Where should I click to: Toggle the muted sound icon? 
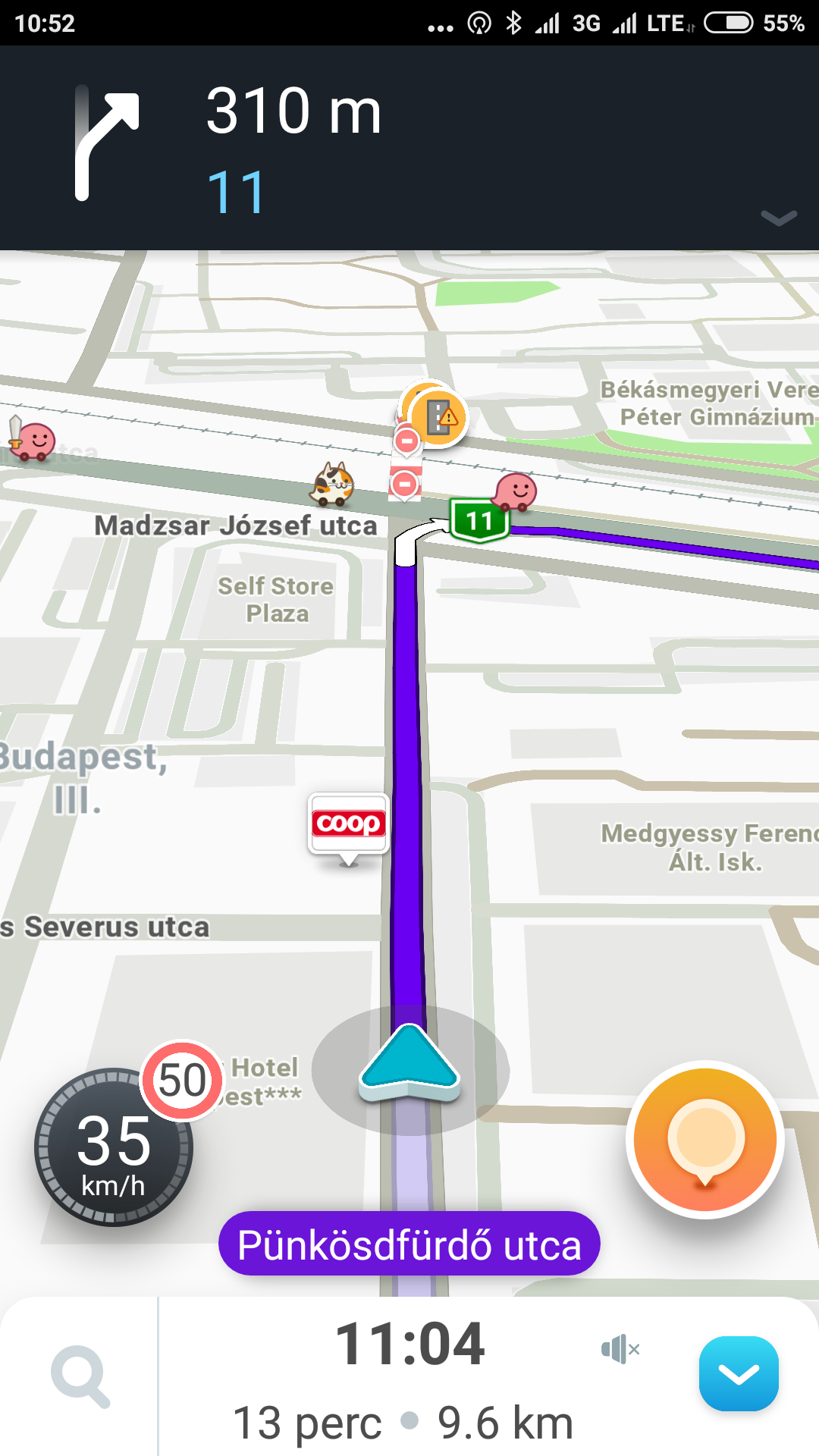point(620,1349)
